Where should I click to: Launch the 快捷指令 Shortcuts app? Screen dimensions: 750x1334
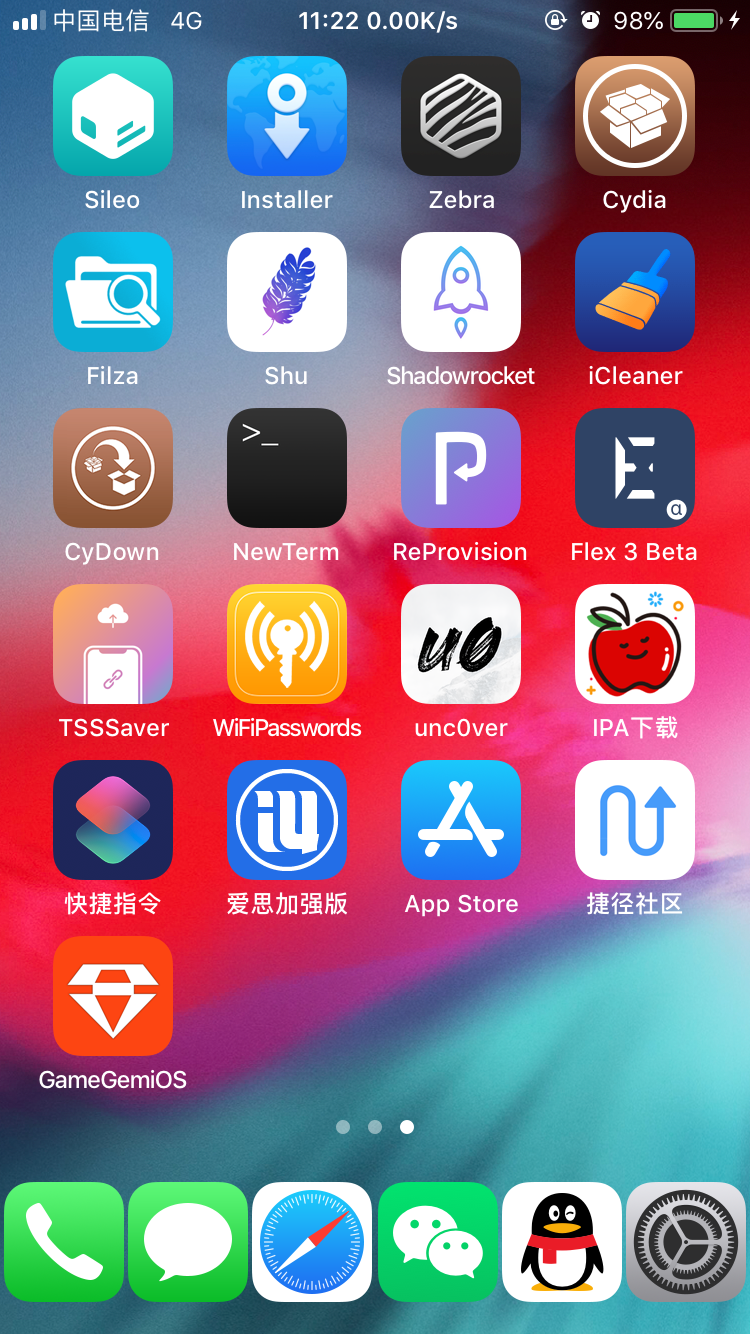tap(112, 819)
